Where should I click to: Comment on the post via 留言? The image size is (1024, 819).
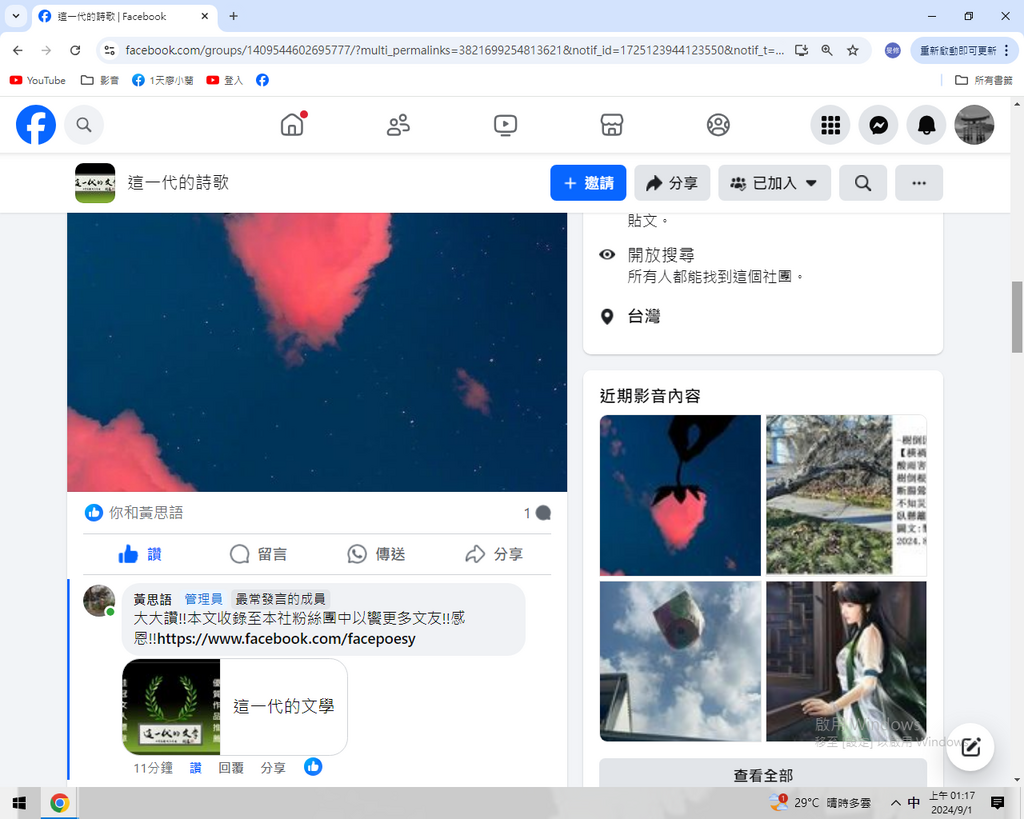(x=258, y=554)
